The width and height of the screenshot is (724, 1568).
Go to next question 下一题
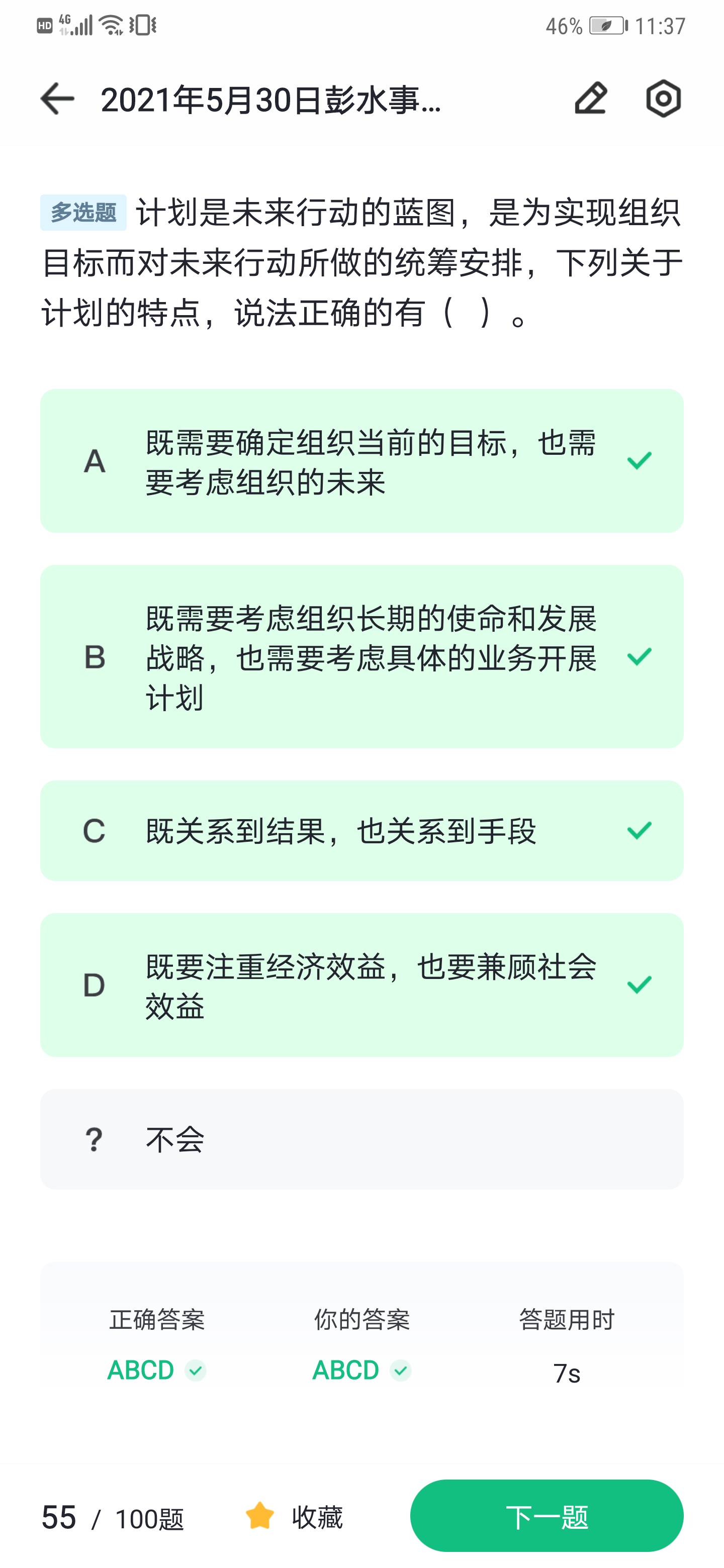(x=546, y=1516)
